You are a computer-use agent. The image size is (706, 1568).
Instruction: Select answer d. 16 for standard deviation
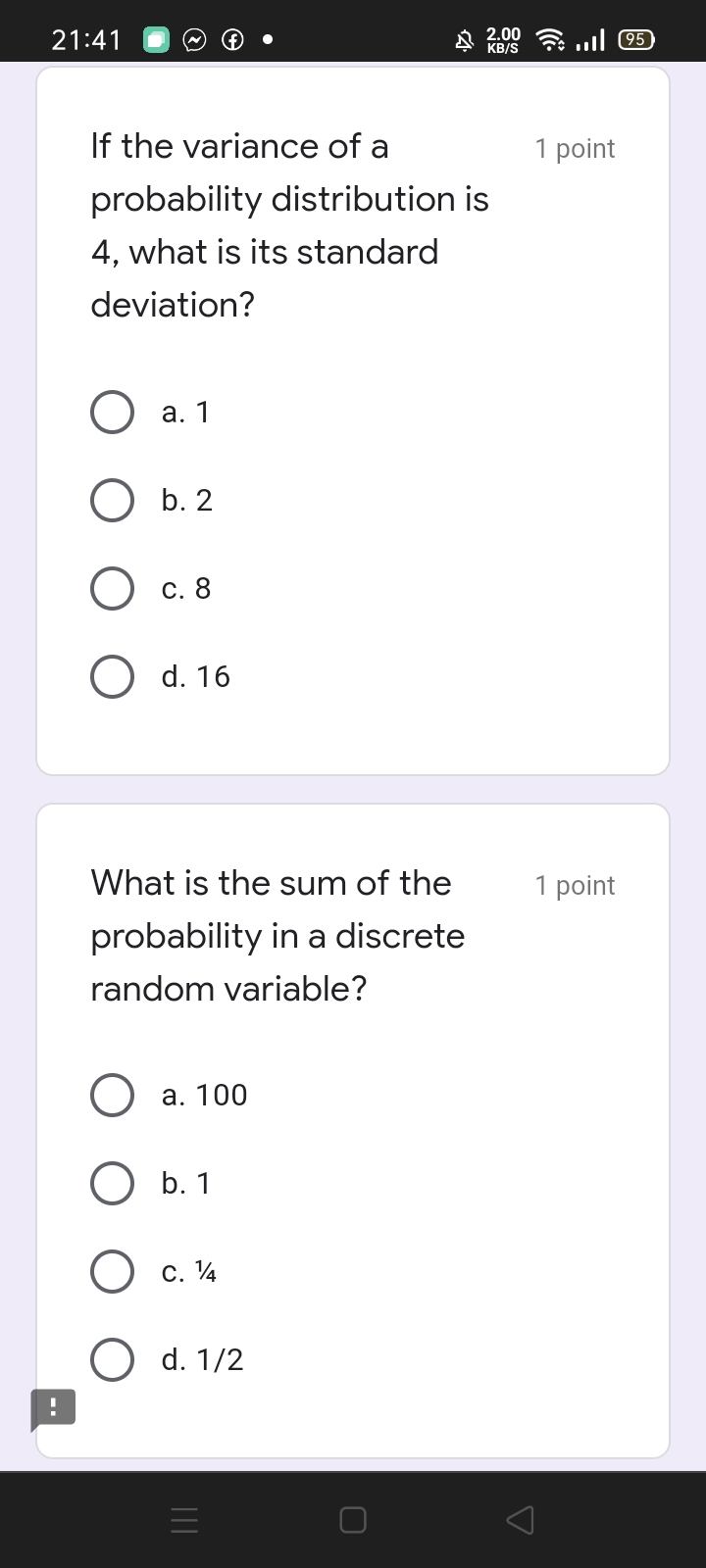point(112,675)
